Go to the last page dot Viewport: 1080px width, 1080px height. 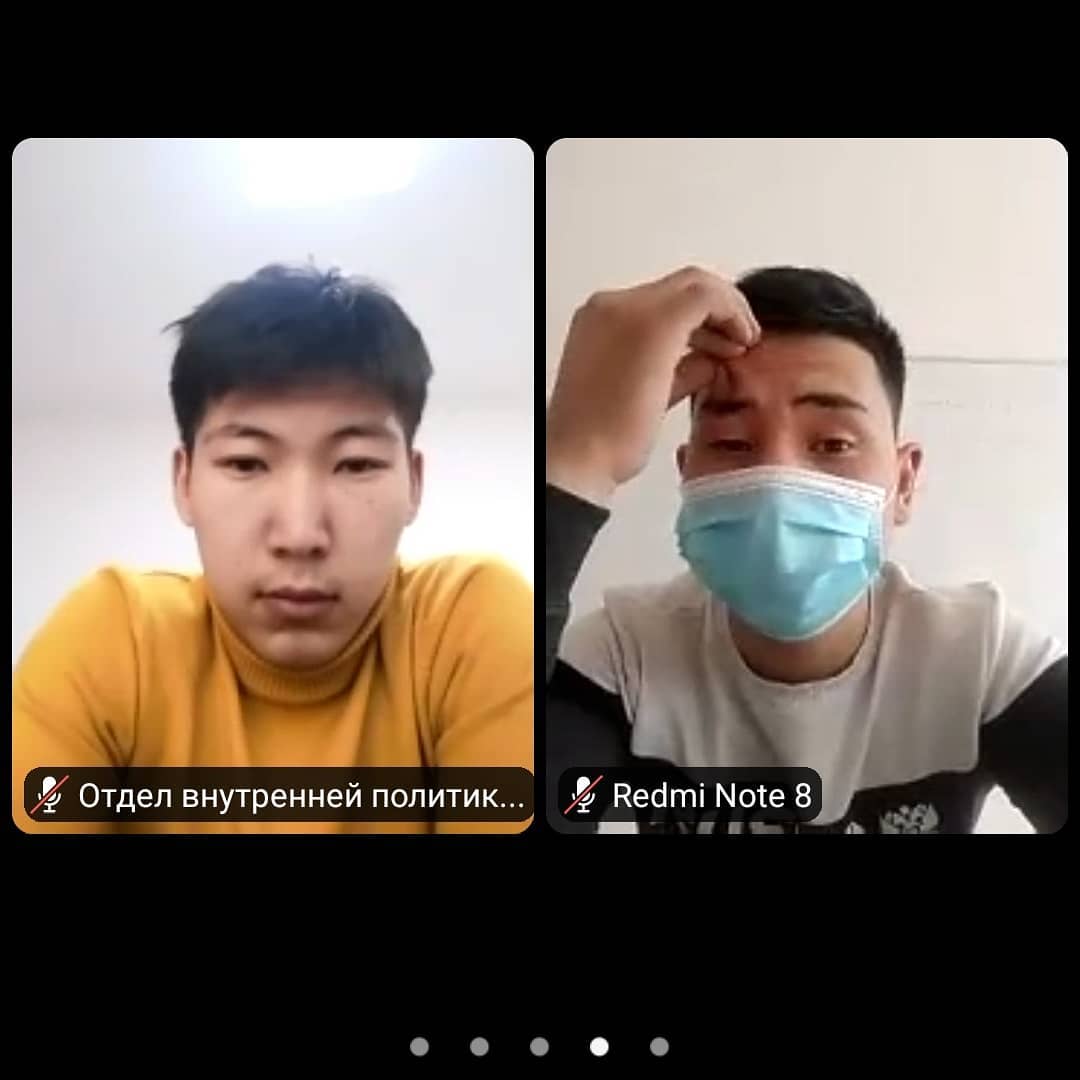coord(659,1046)
